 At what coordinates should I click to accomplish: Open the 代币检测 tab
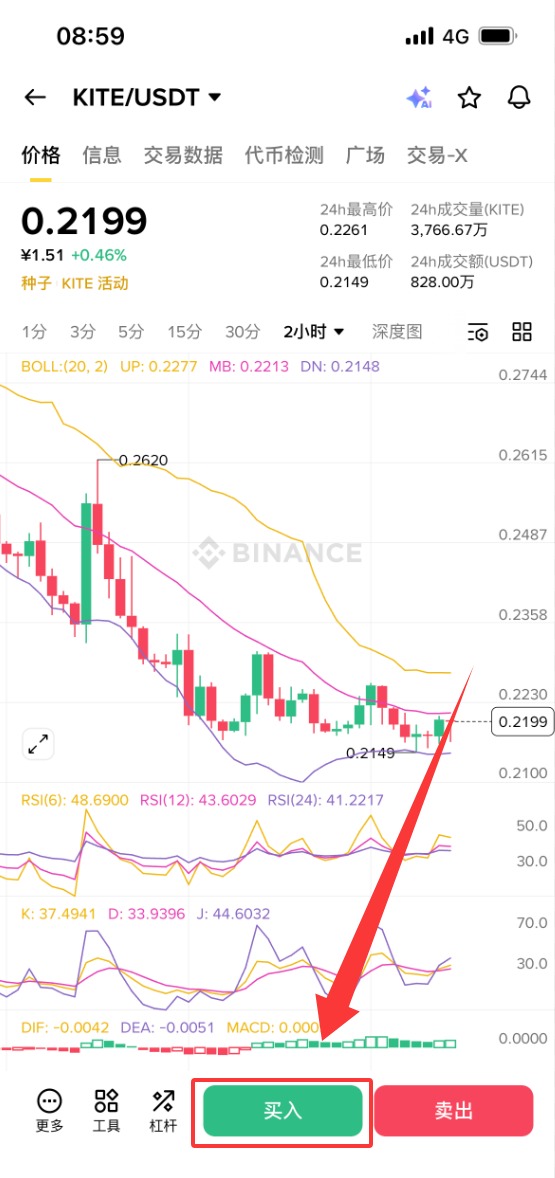pos(284,156)
